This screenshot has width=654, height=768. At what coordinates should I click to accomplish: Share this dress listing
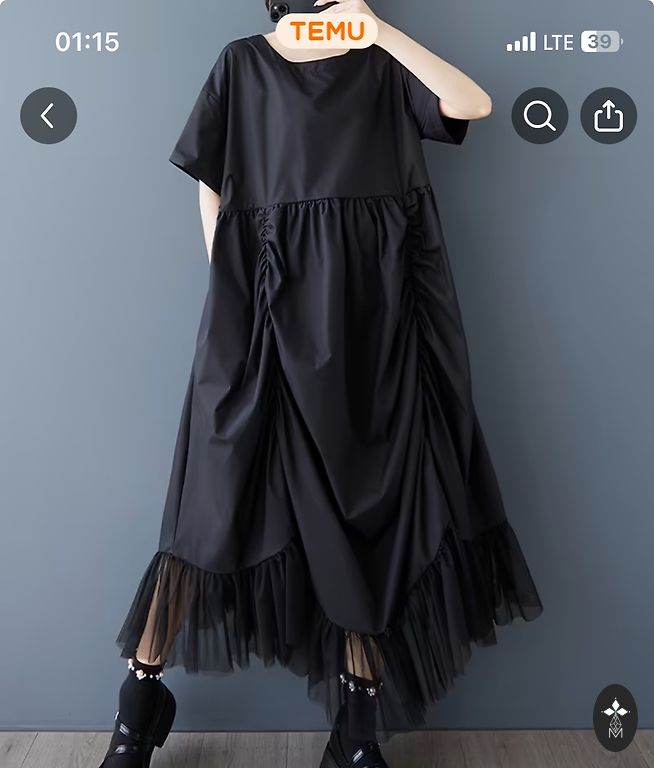click(608, 116)
